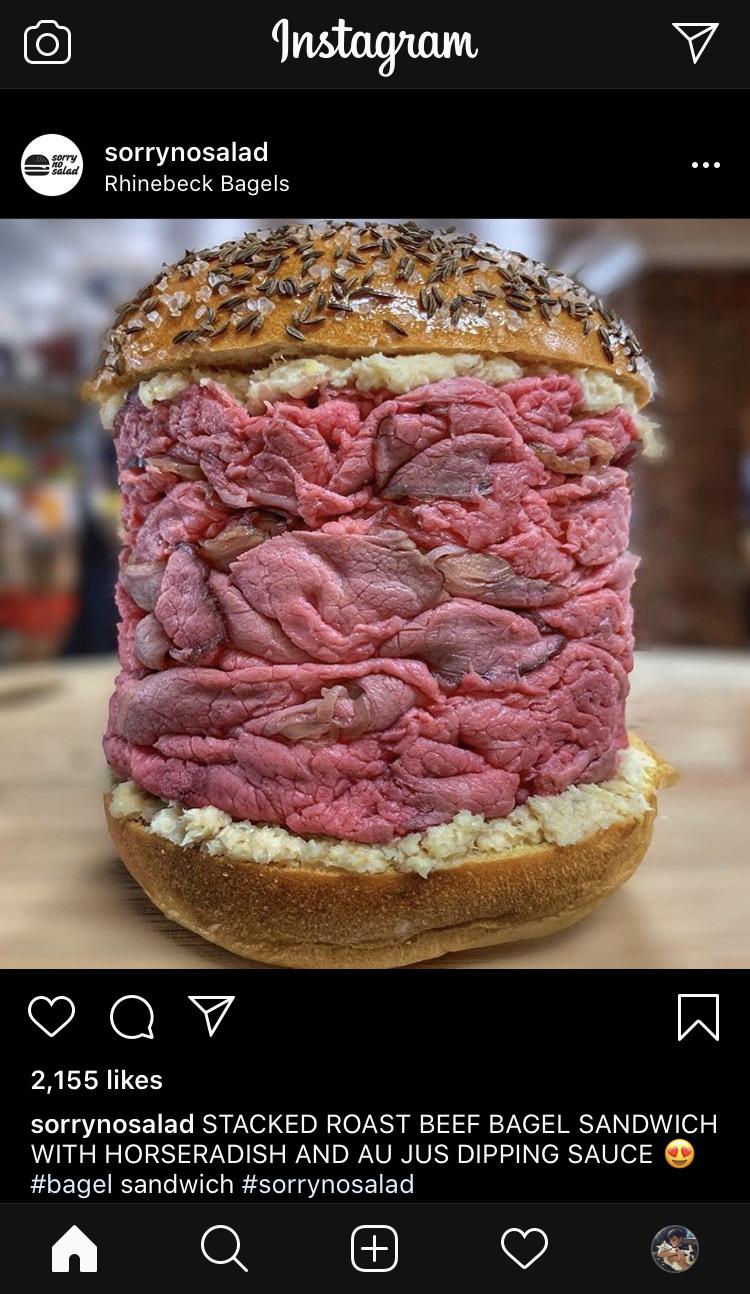Open the camera icon in the top bar

coord(47,43)
